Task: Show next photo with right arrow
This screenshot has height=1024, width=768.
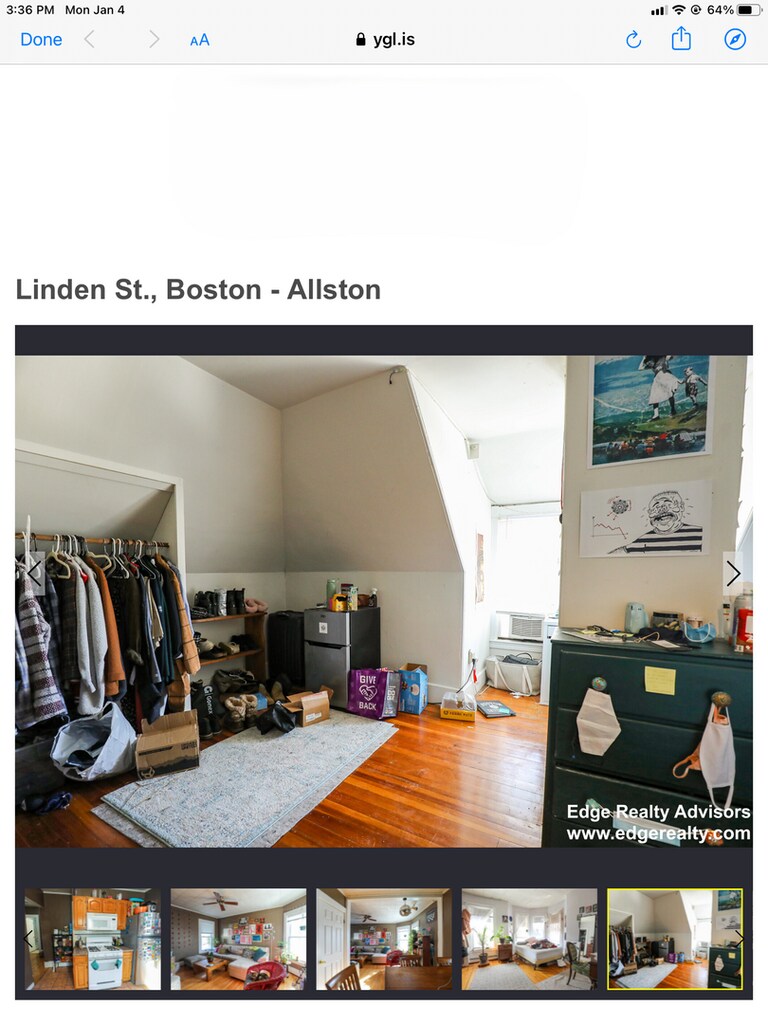Action: pos(733,573)
